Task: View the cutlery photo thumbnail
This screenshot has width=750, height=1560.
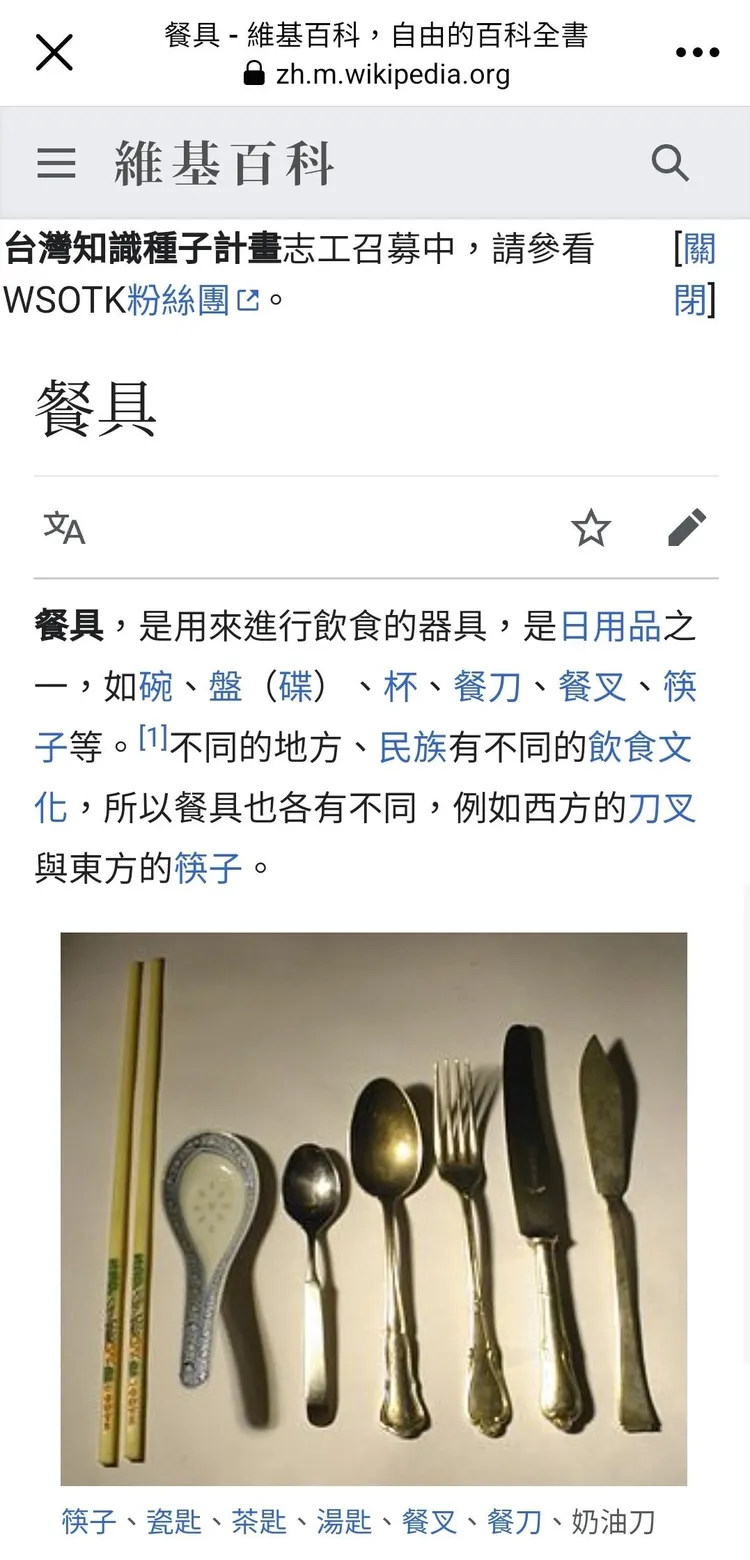Action: pos(374,1210)
